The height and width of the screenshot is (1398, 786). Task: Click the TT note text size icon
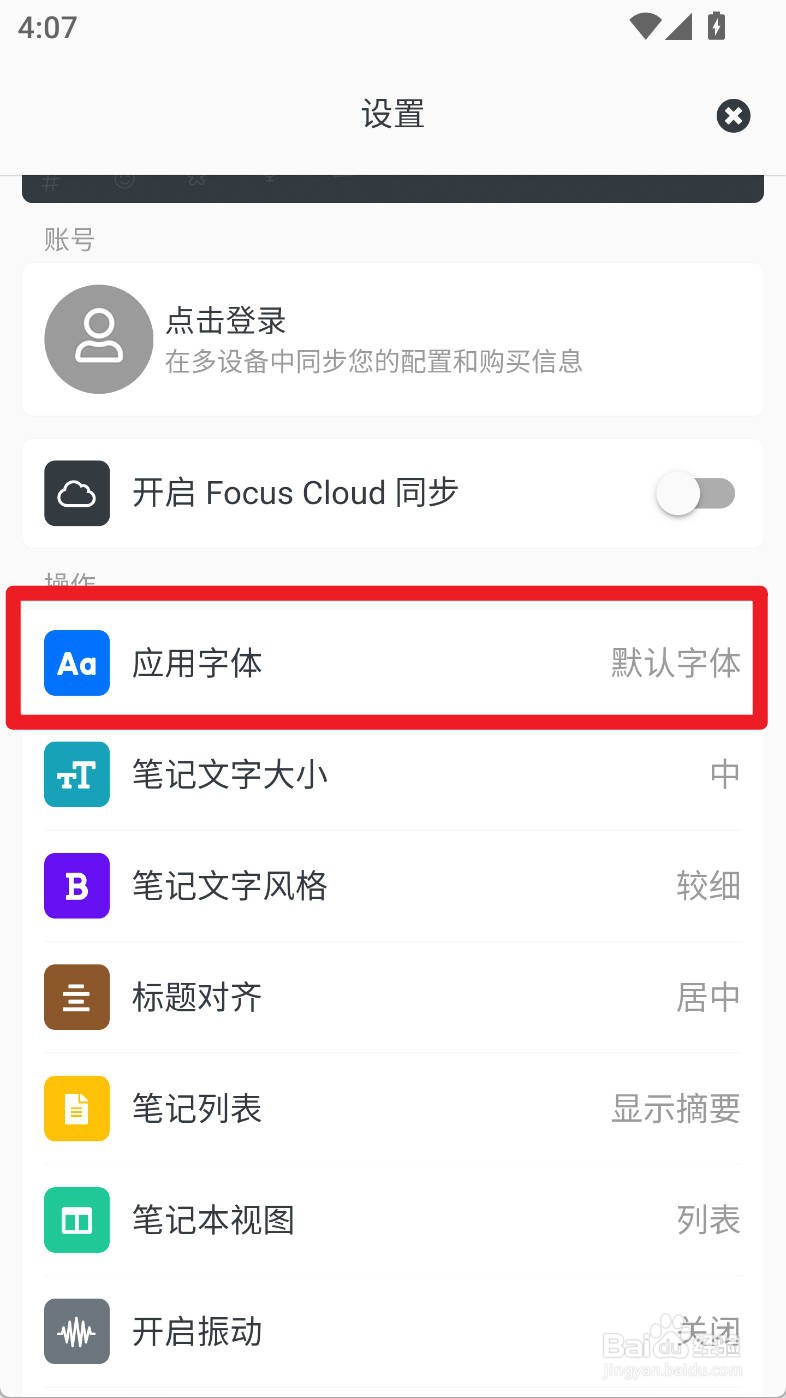(76, 774)
